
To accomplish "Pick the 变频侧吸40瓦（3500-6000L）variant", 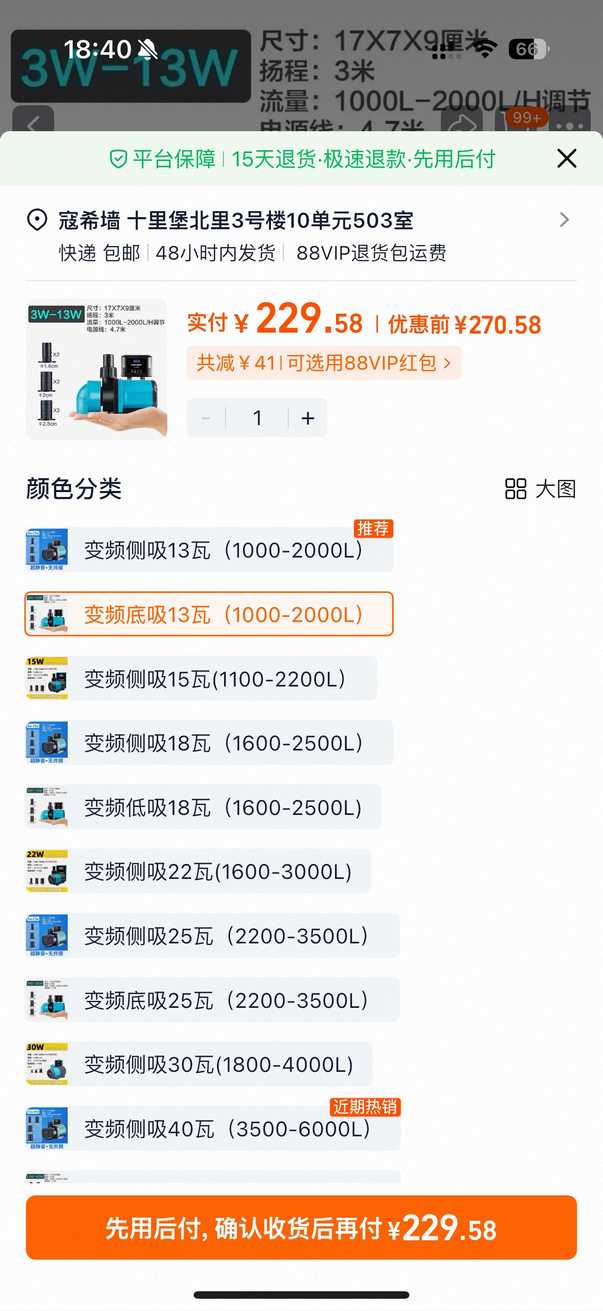I will coord(213,1129).
